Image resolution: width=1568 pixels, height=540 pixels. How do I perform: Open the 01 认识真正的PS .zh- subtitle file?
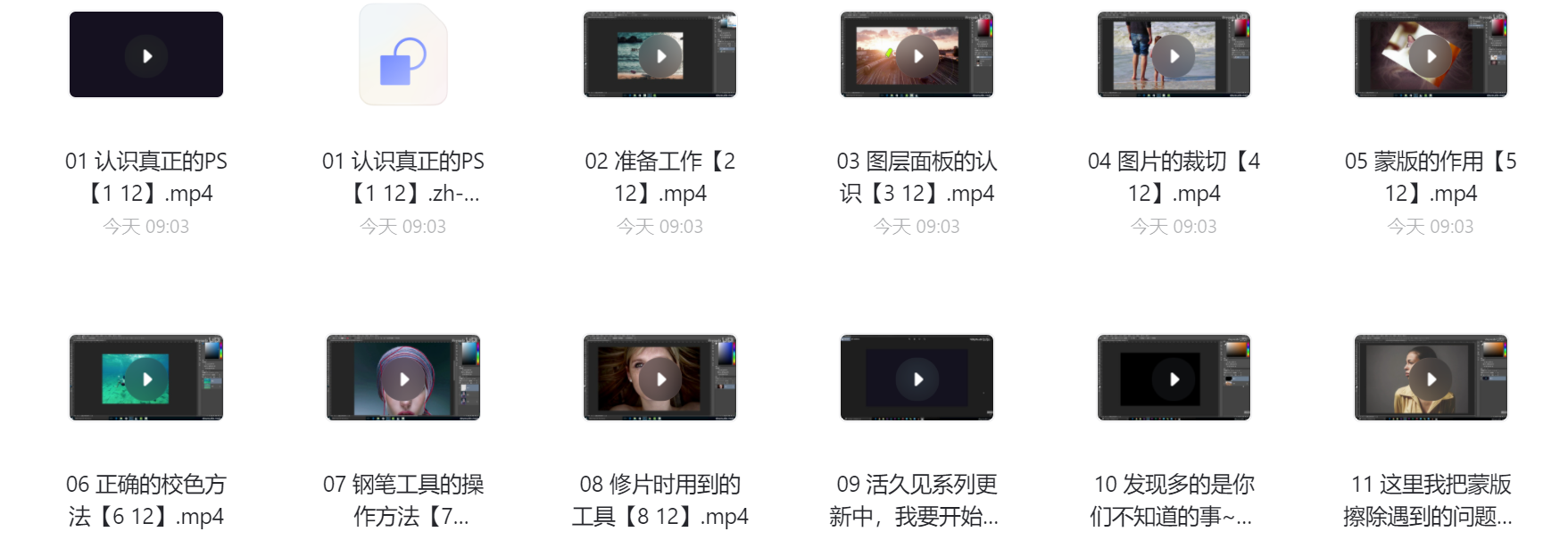point(402,55)
